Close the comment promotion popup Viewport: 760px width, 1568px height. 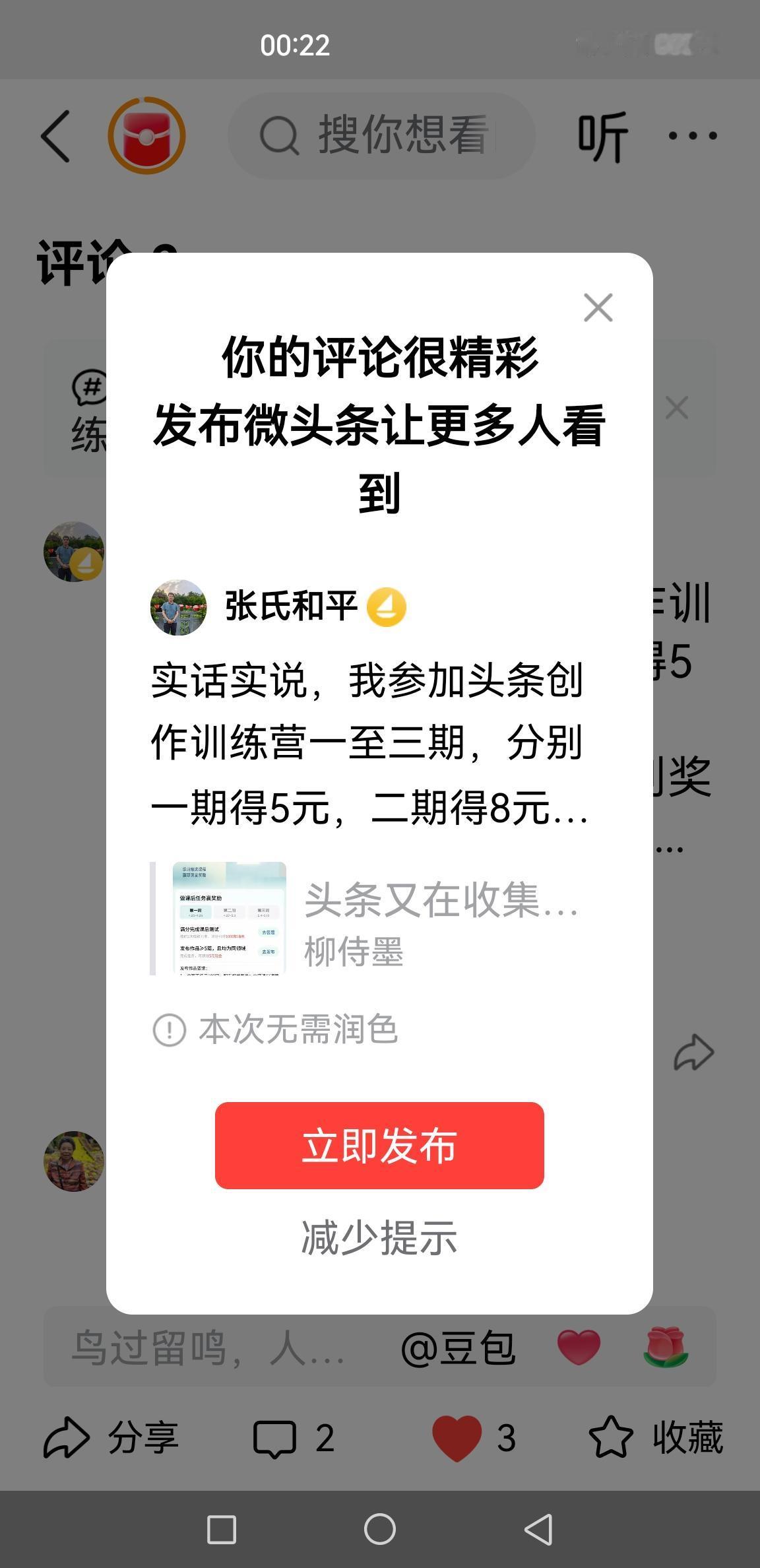pyautogui.click(x=597, y=308)
